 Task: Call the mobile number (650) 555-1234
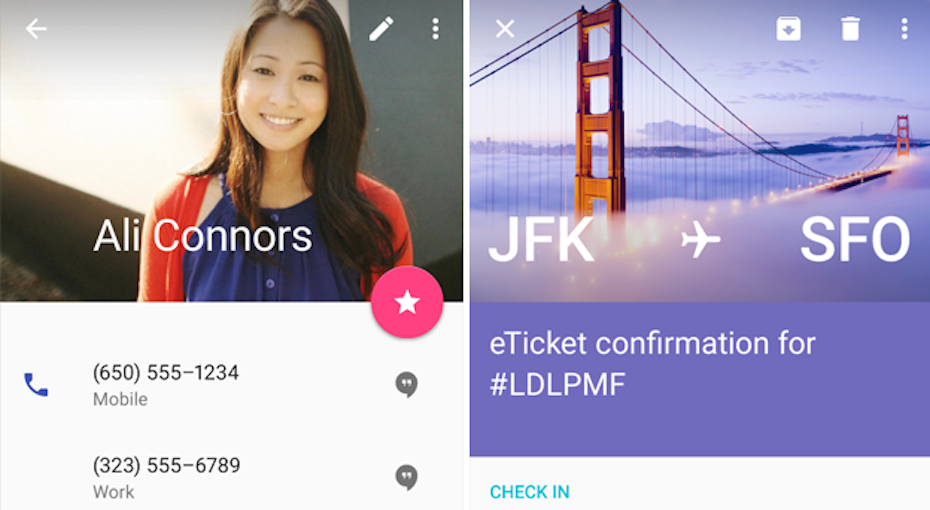coord(165,373)
